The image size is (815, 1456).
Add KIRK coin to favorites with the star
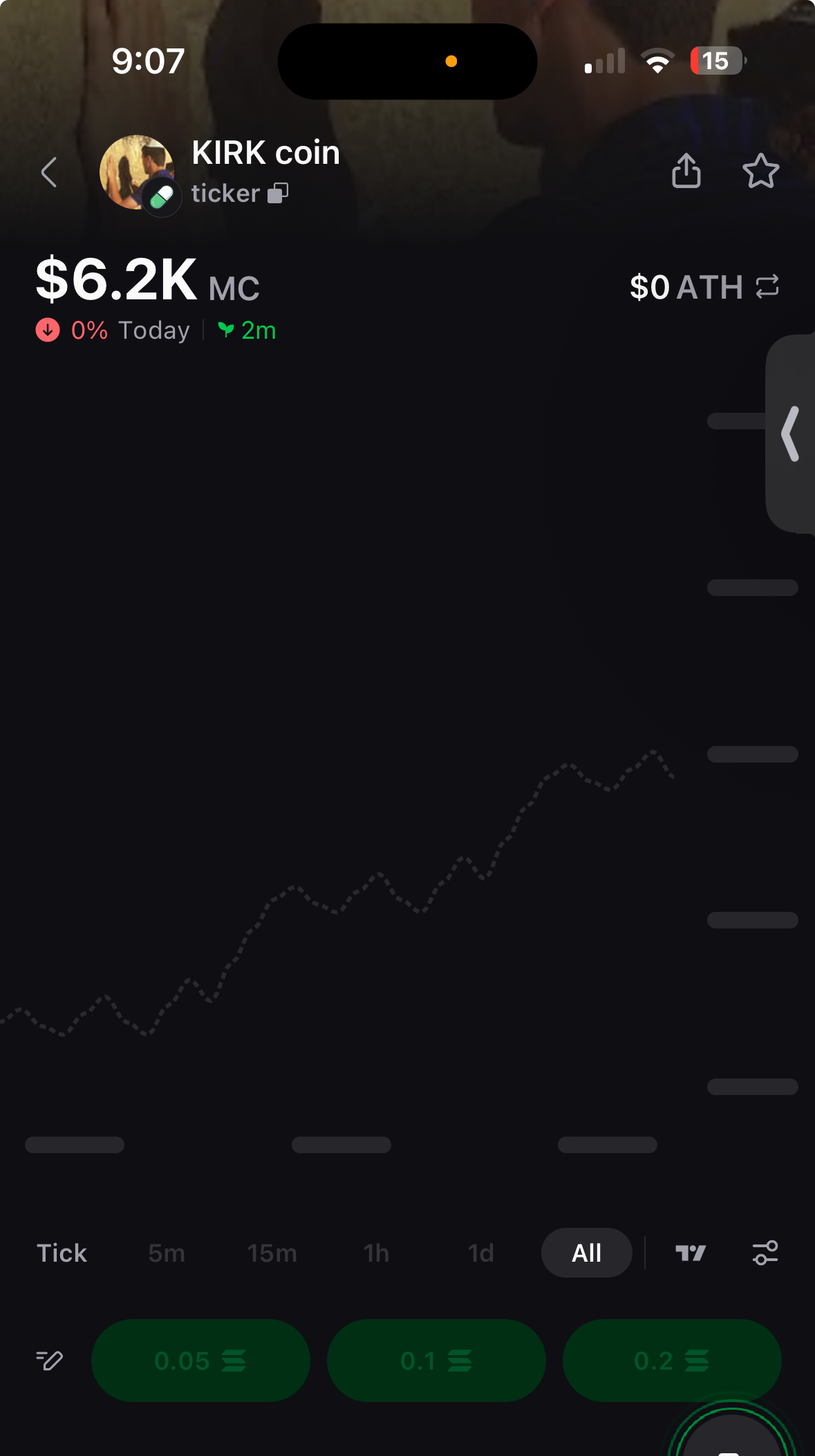click(x=760, y=171)
